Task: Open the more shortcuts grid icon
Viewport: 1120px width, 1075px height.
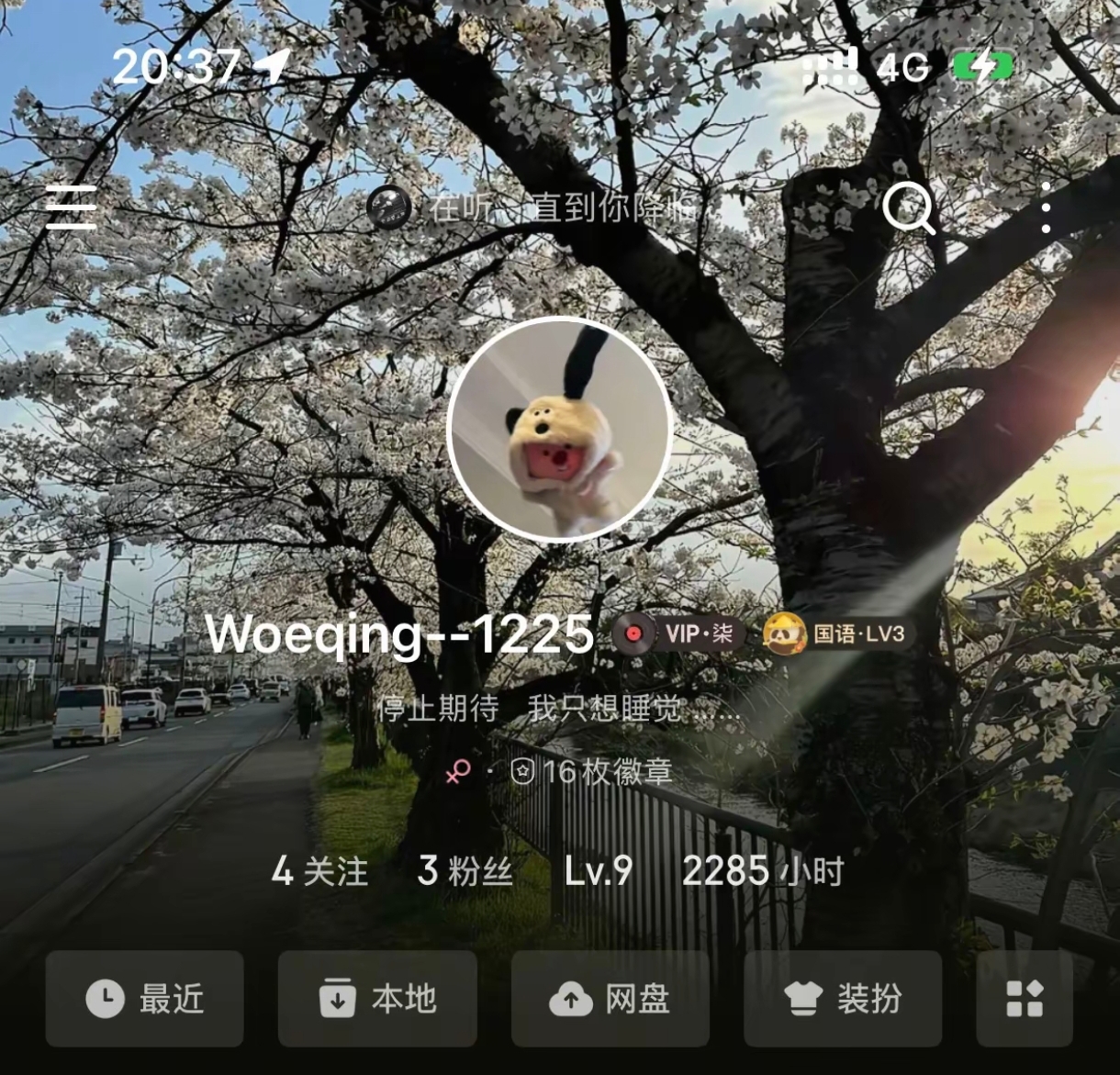Action: pos(1025,999)
